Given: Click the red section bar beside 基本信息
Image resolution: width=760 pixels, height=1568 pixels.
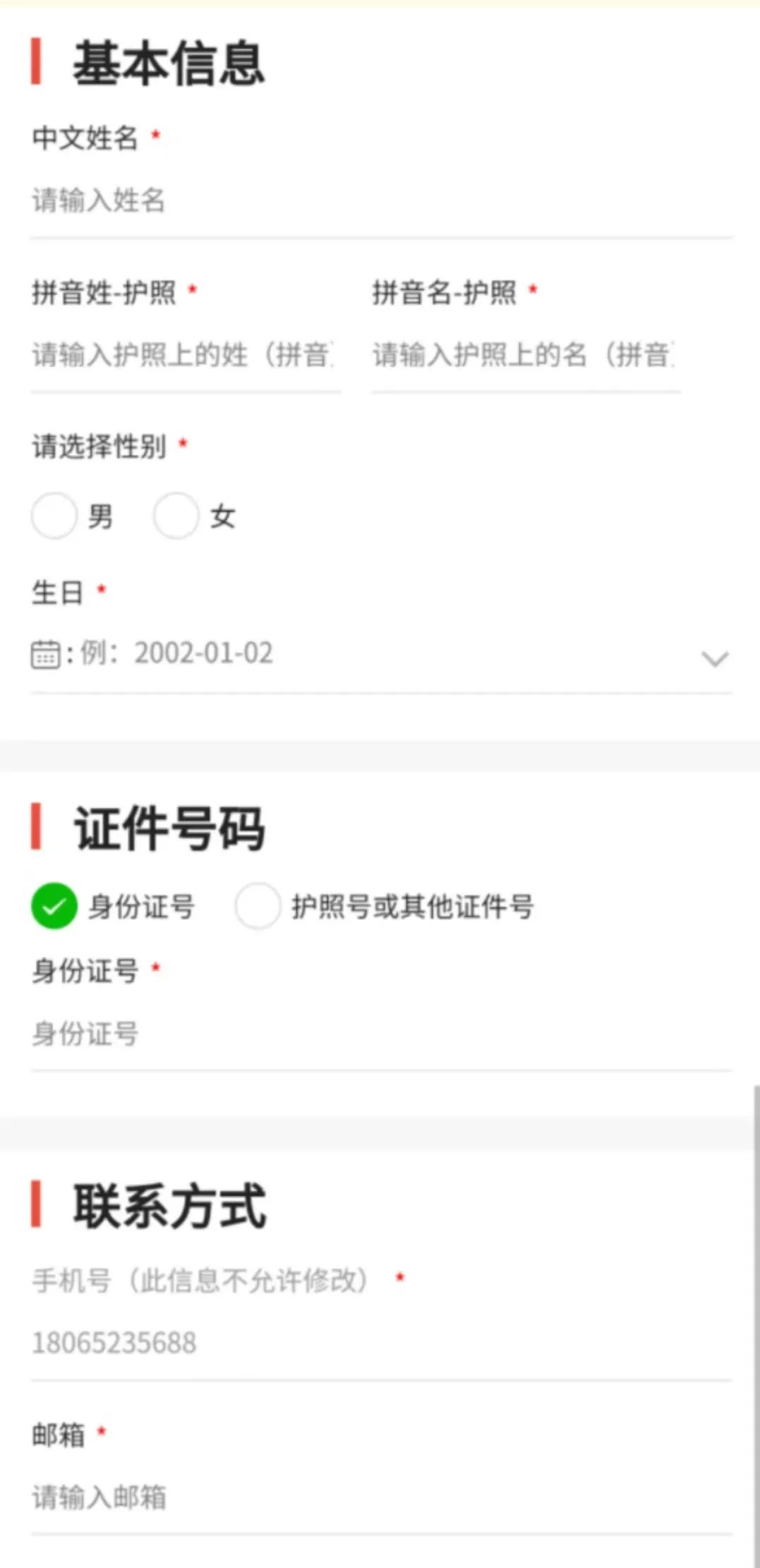Looking at the screenshot, I should (x=36, y=62).
